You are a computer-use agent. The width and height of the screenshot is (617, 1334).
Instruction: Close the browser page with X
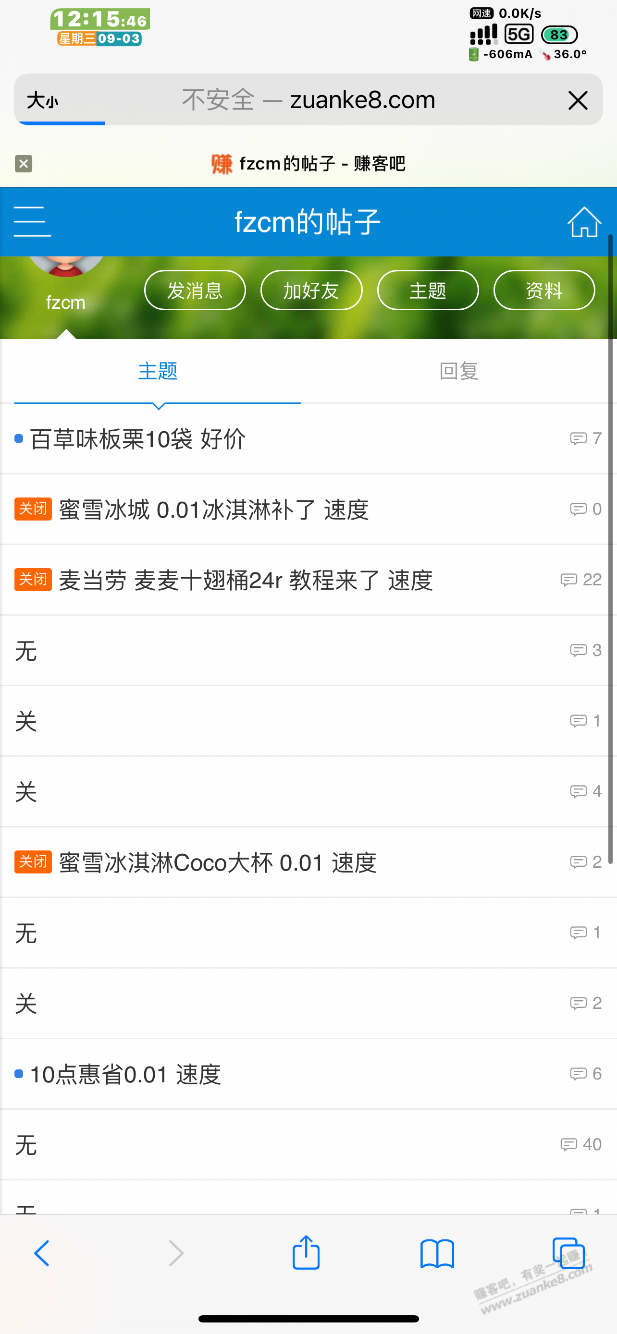pos(577,100)
